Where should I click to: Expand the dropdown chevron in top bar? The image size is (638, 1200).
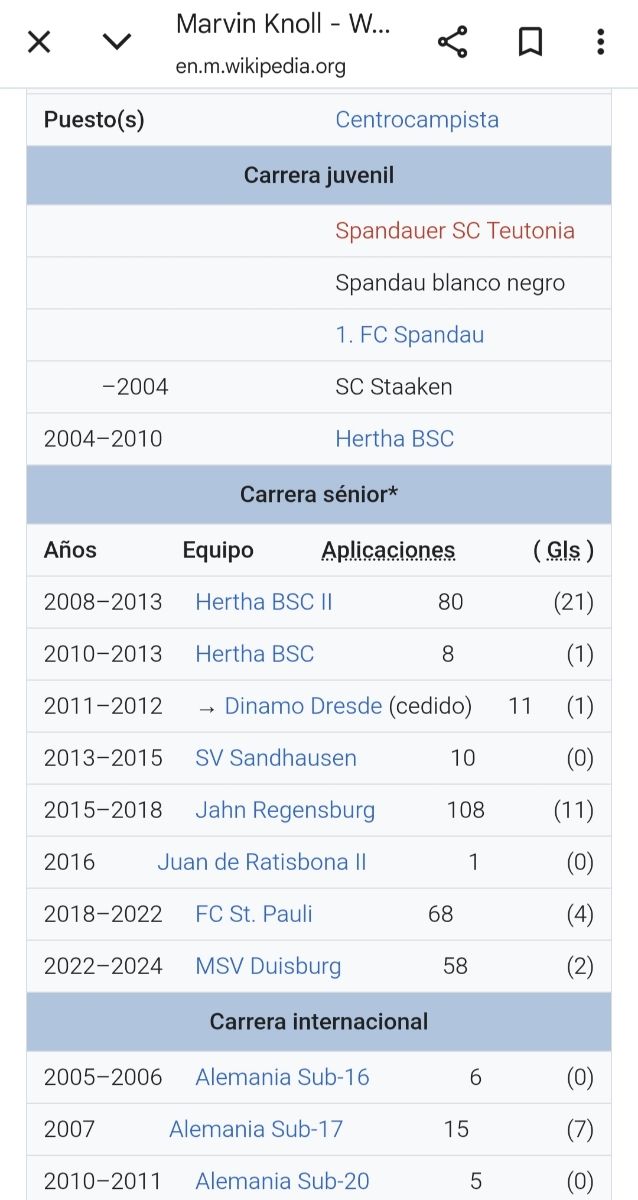[x=117, y=42]
